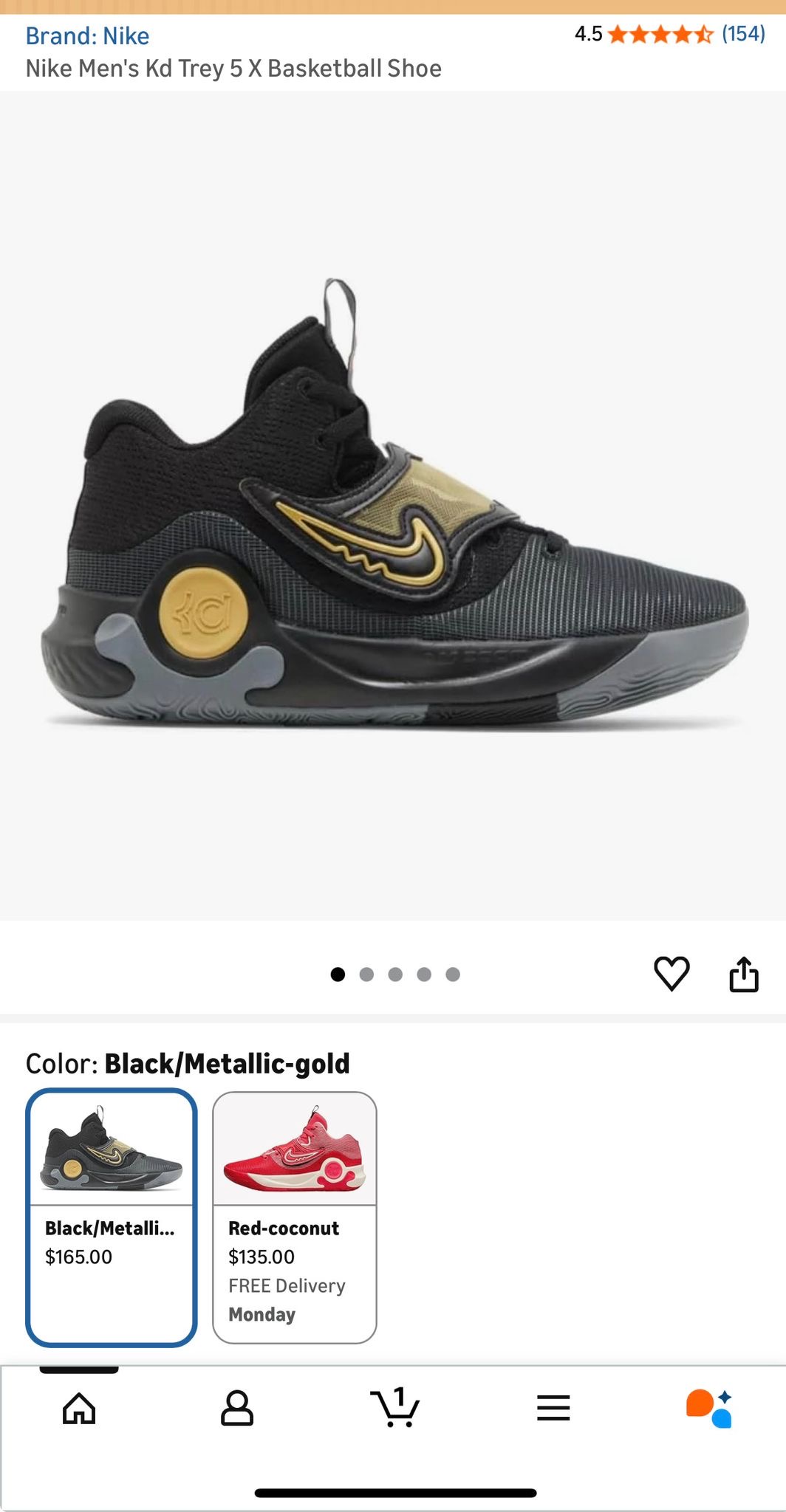Choose the Red-coconut color option

click(295, 1216)
